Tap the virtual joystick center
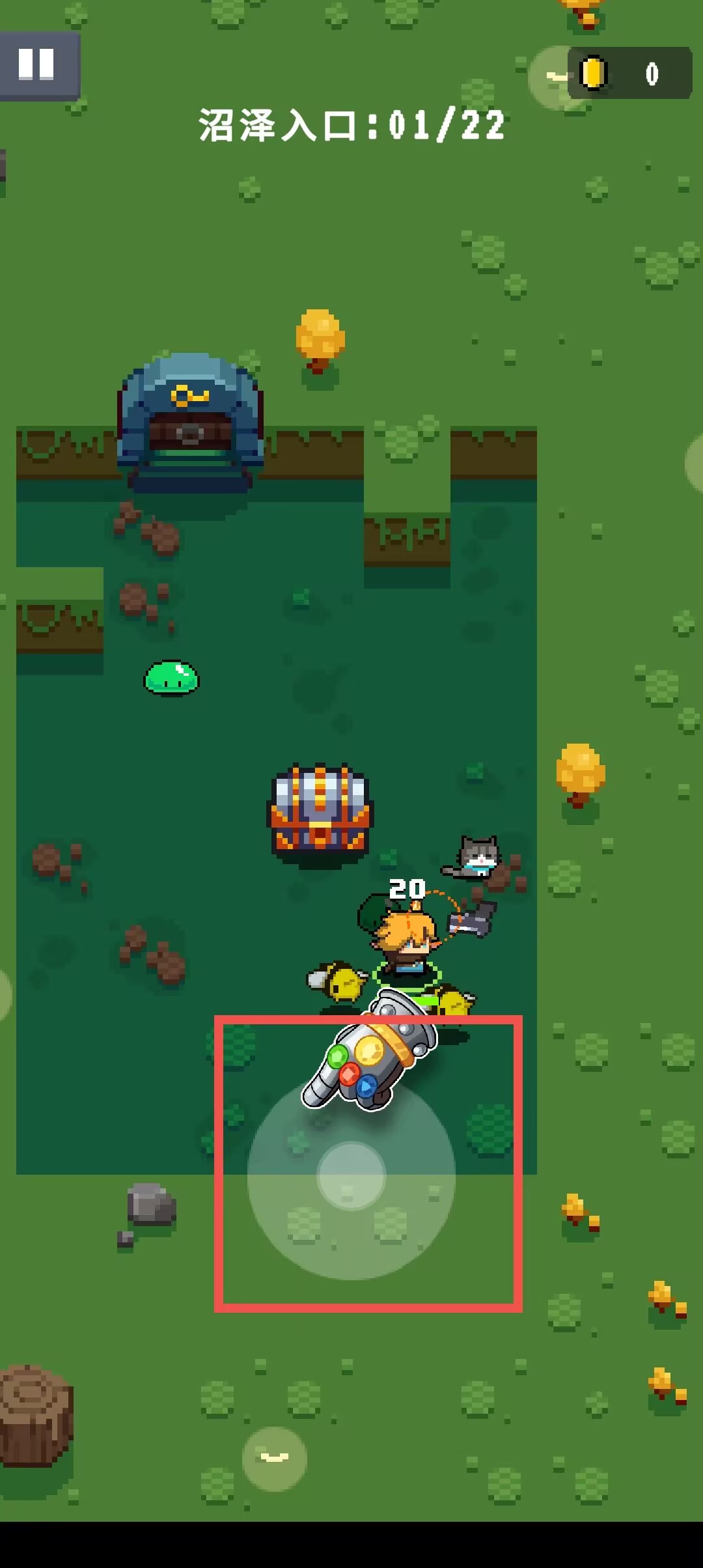Screen dimensions: 703x1568 (x=351, y=1175)
